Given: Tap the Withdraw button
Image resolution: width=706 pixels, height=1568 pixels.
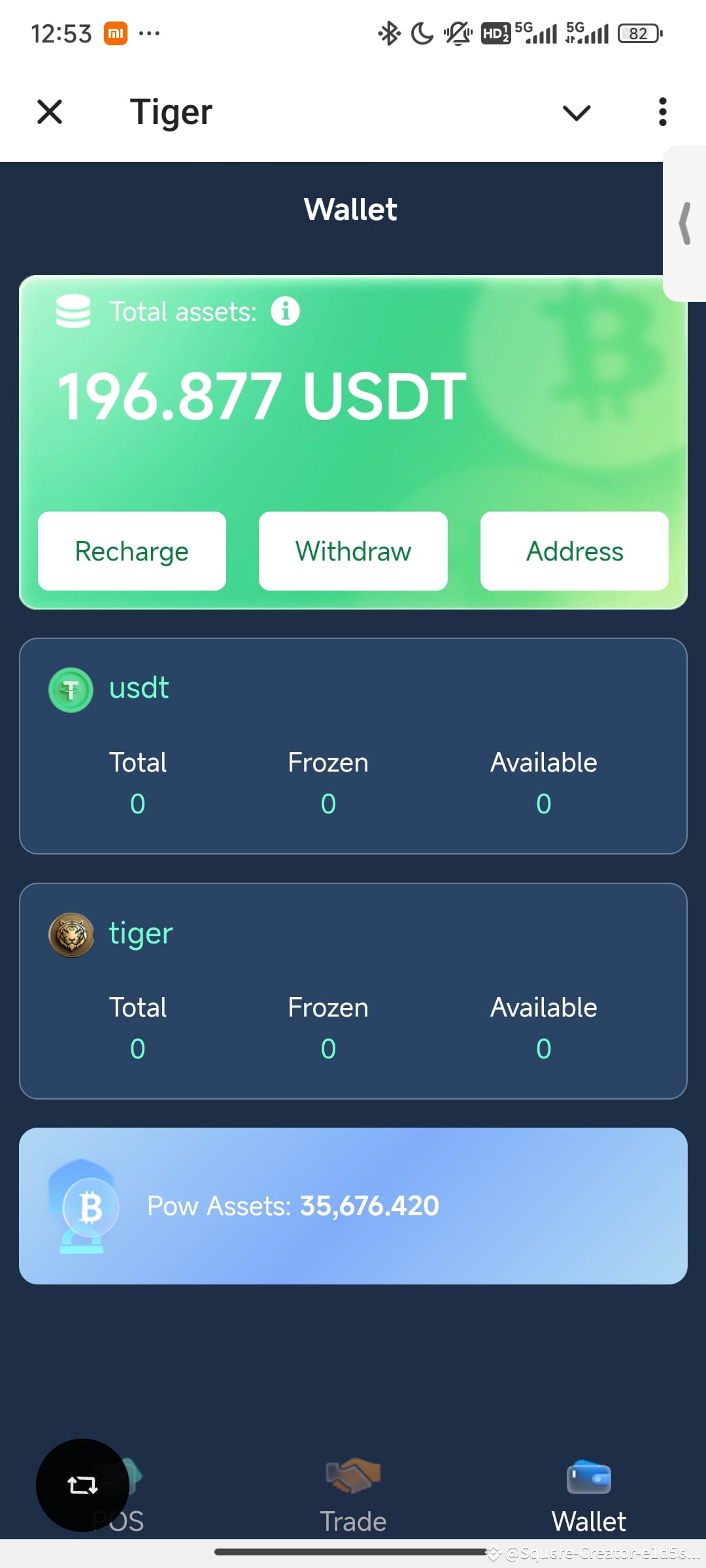Looking at the screenshot, I should 352,550.
